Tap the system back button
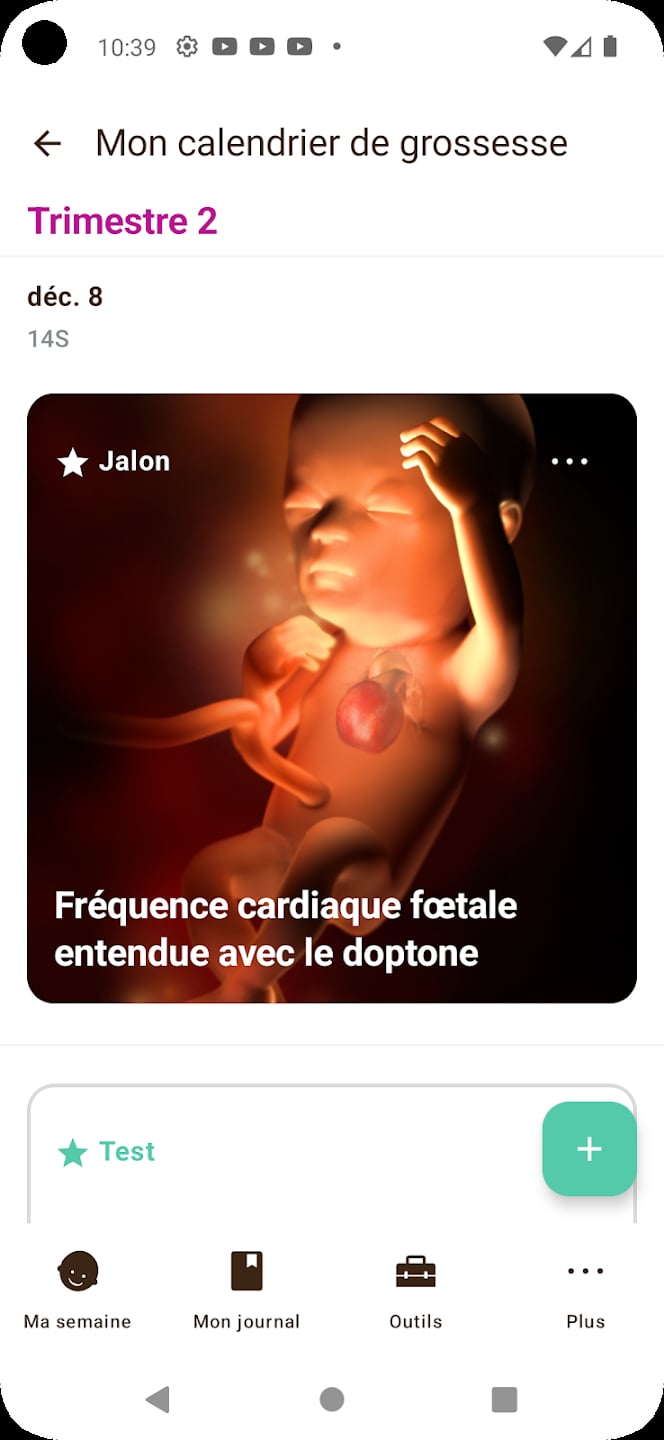Image resolution: width=664 pixels, height=1440 pixels. click(158, 1399)
